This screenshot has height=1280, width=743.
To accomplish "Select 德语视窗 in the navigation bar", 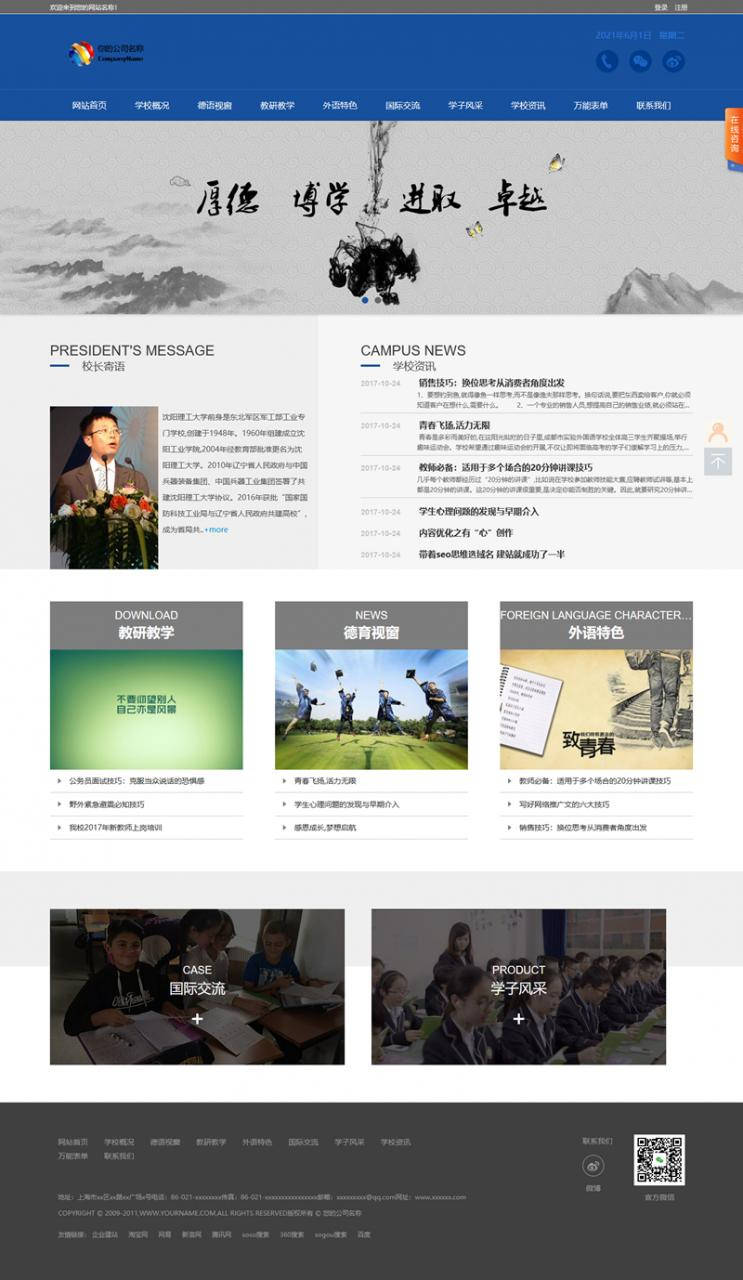I will [x=215, y=105].
